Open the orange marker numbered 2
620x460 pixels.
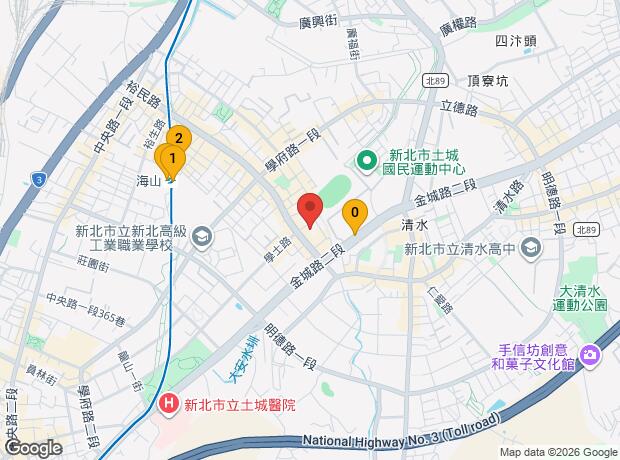pos(179,139)
